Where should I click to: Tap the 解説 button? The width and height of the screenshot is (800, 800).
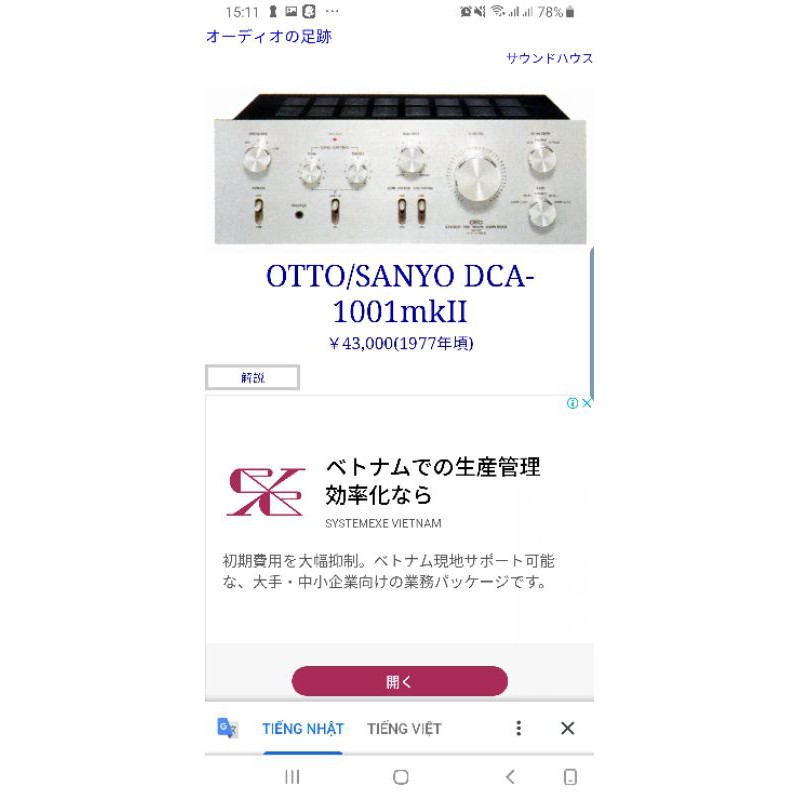(x=252, y=378)
